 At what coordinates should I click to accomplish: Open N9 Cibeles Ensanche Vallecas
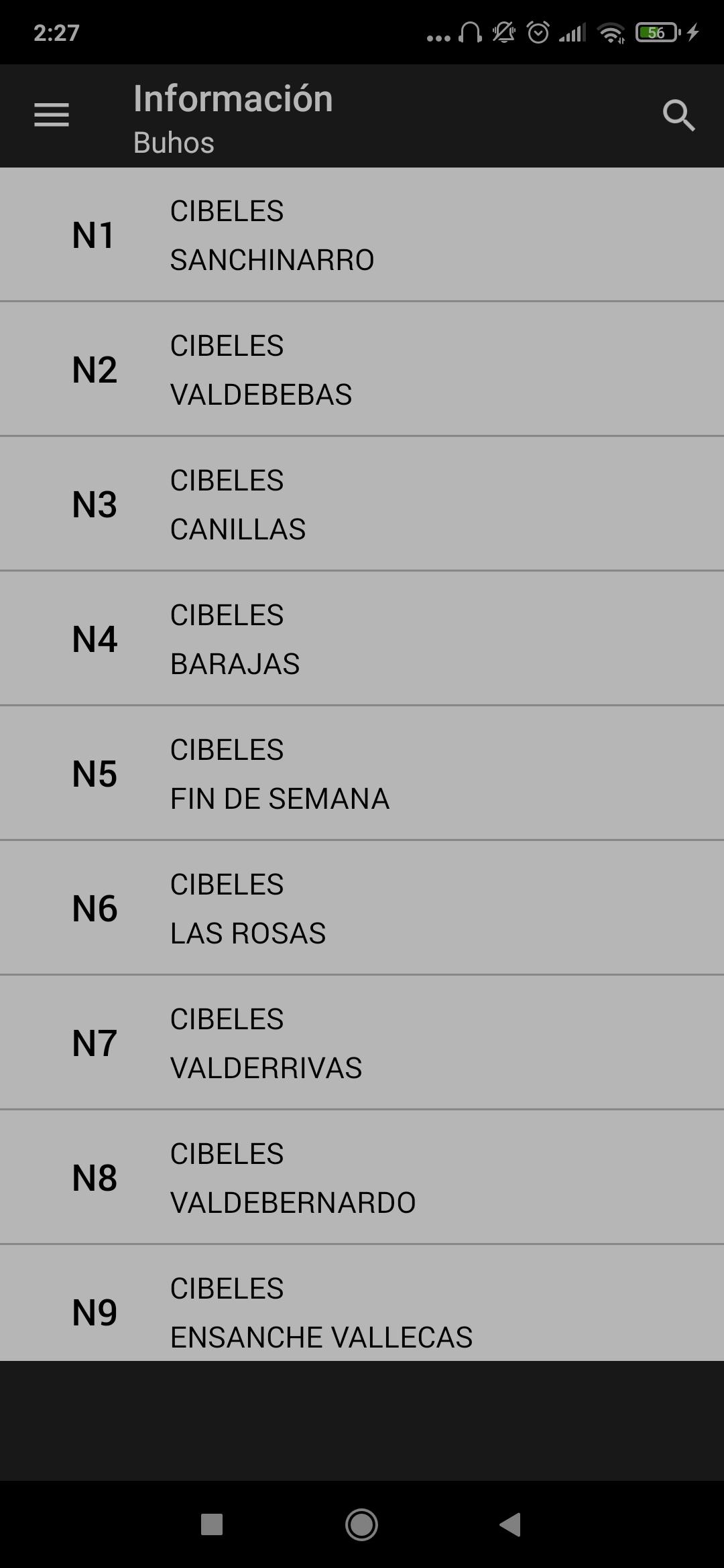click(x=362, y=1303)
